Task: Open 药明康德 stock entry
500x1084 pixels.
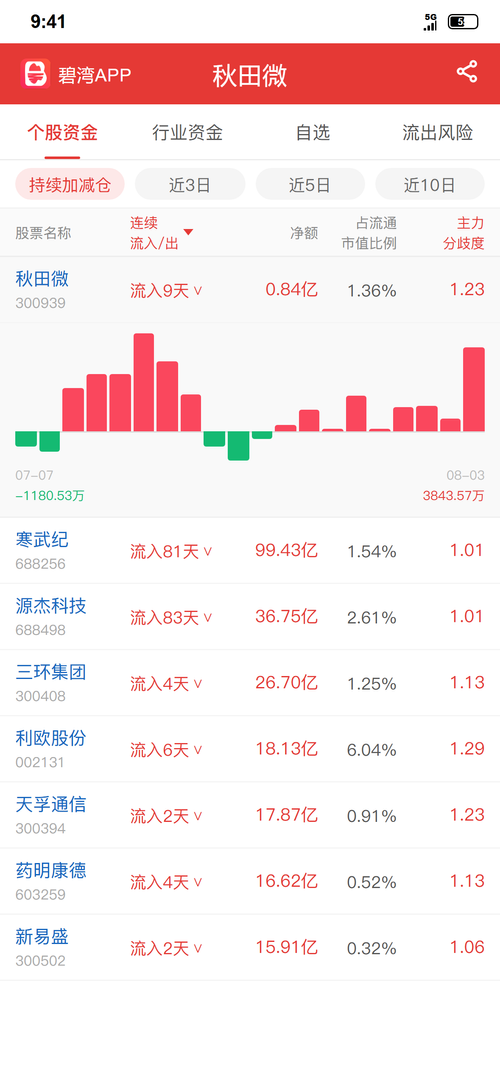Action: [250, 881]
